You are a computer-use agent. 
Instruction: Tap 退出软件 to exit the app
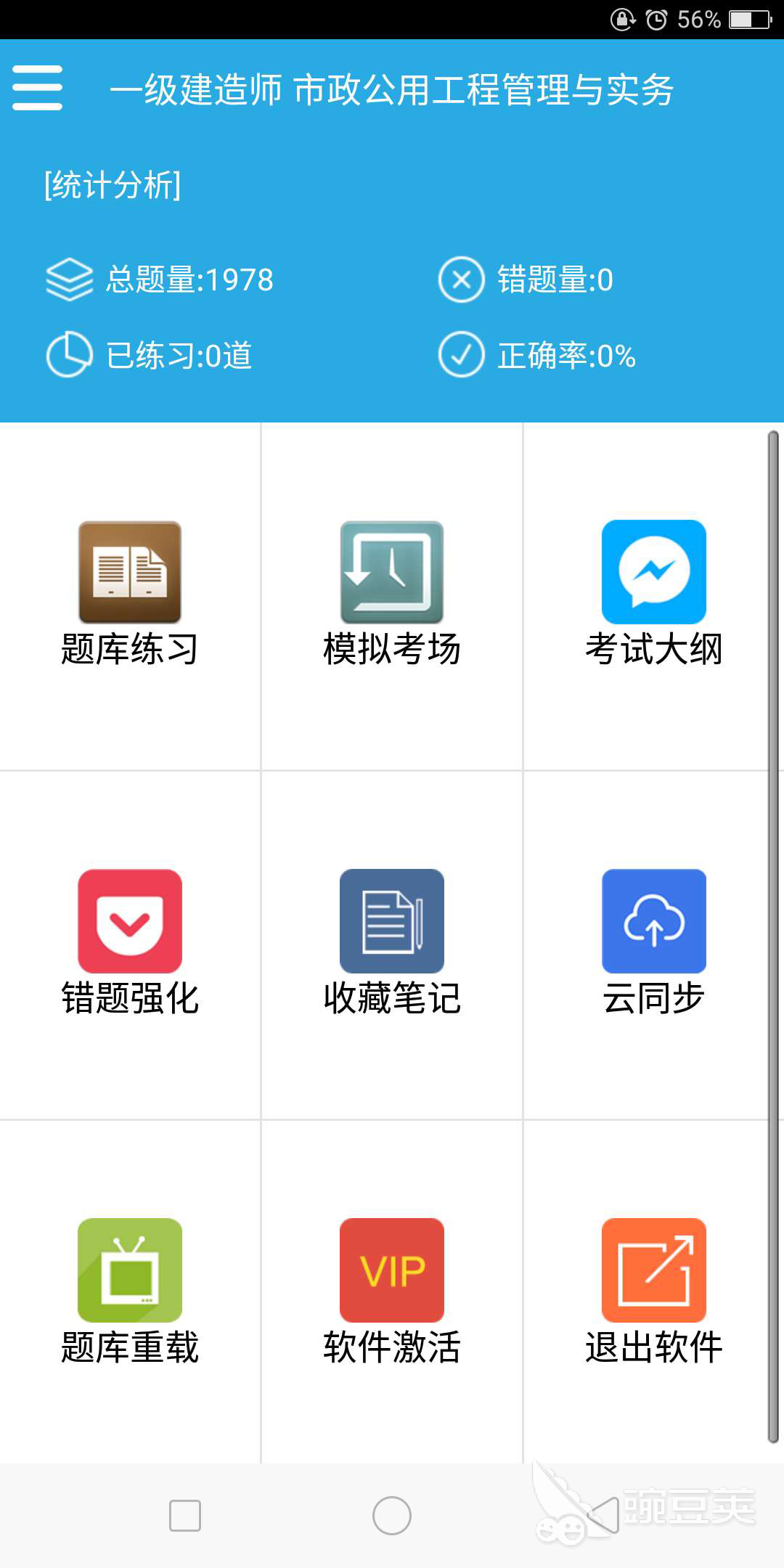coord(654,1292)
